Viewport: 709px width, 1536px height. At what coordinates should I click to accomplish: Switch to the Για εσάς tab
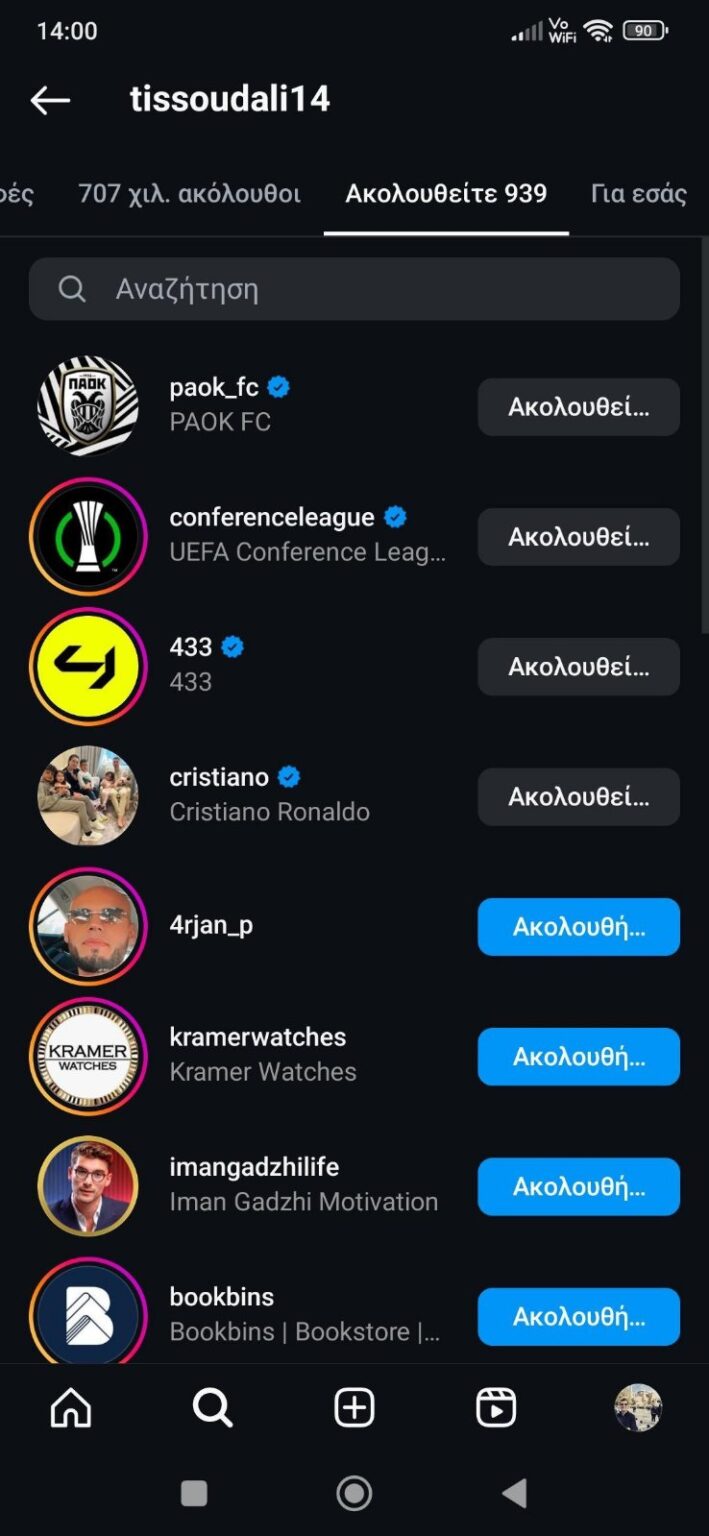[638, 193]
